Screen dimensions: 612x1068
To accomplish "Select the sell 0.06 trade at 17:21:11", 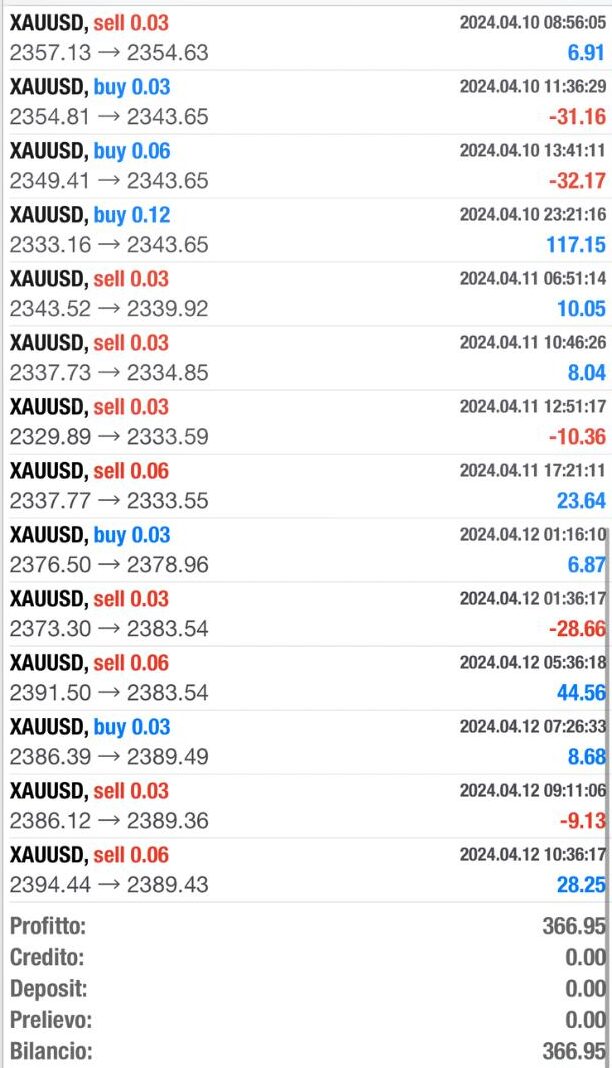I will pyautogui.click(x=306, y=486).
